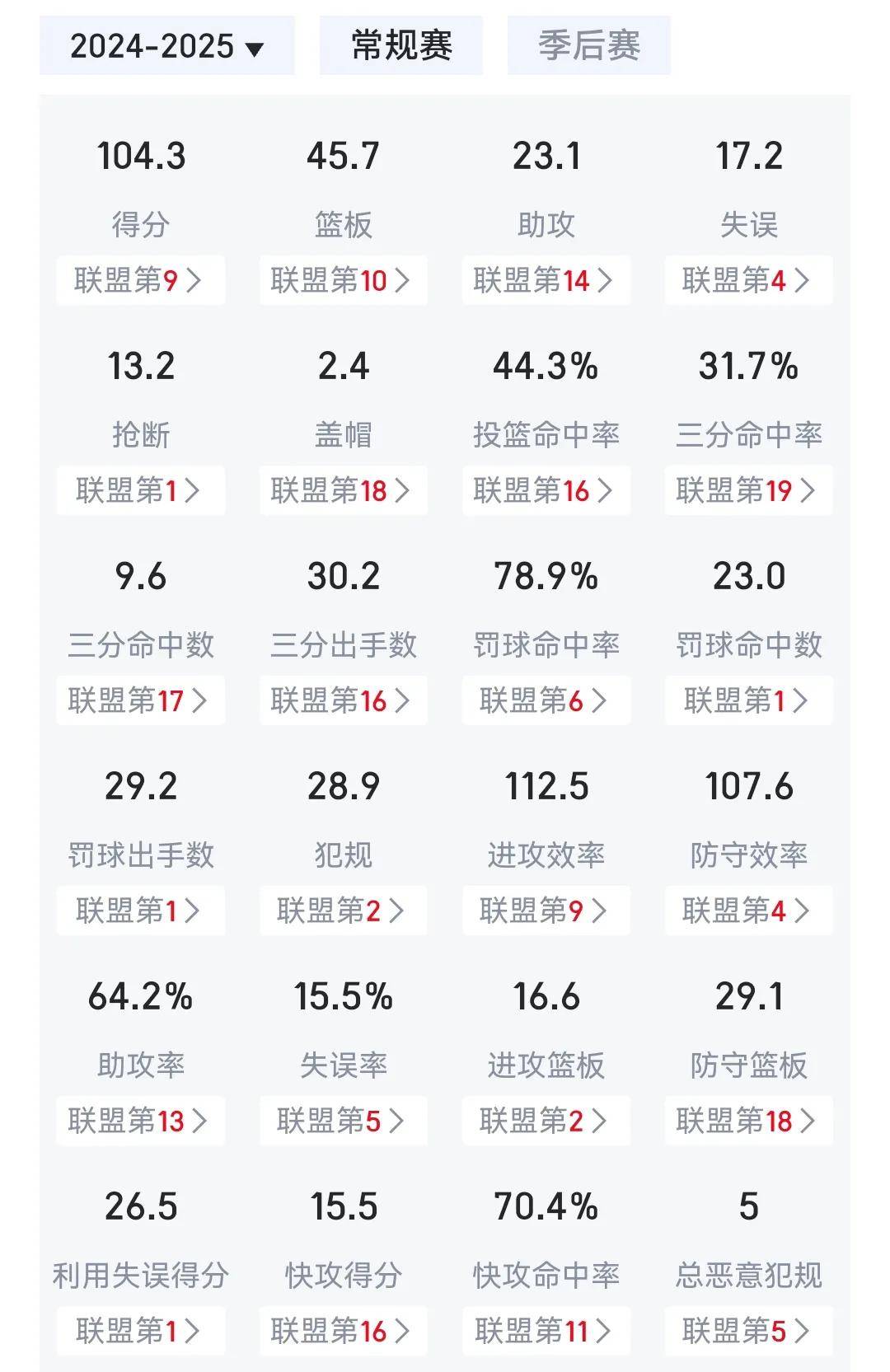Open 利用失误得分 league ranking

[140, 1332]
